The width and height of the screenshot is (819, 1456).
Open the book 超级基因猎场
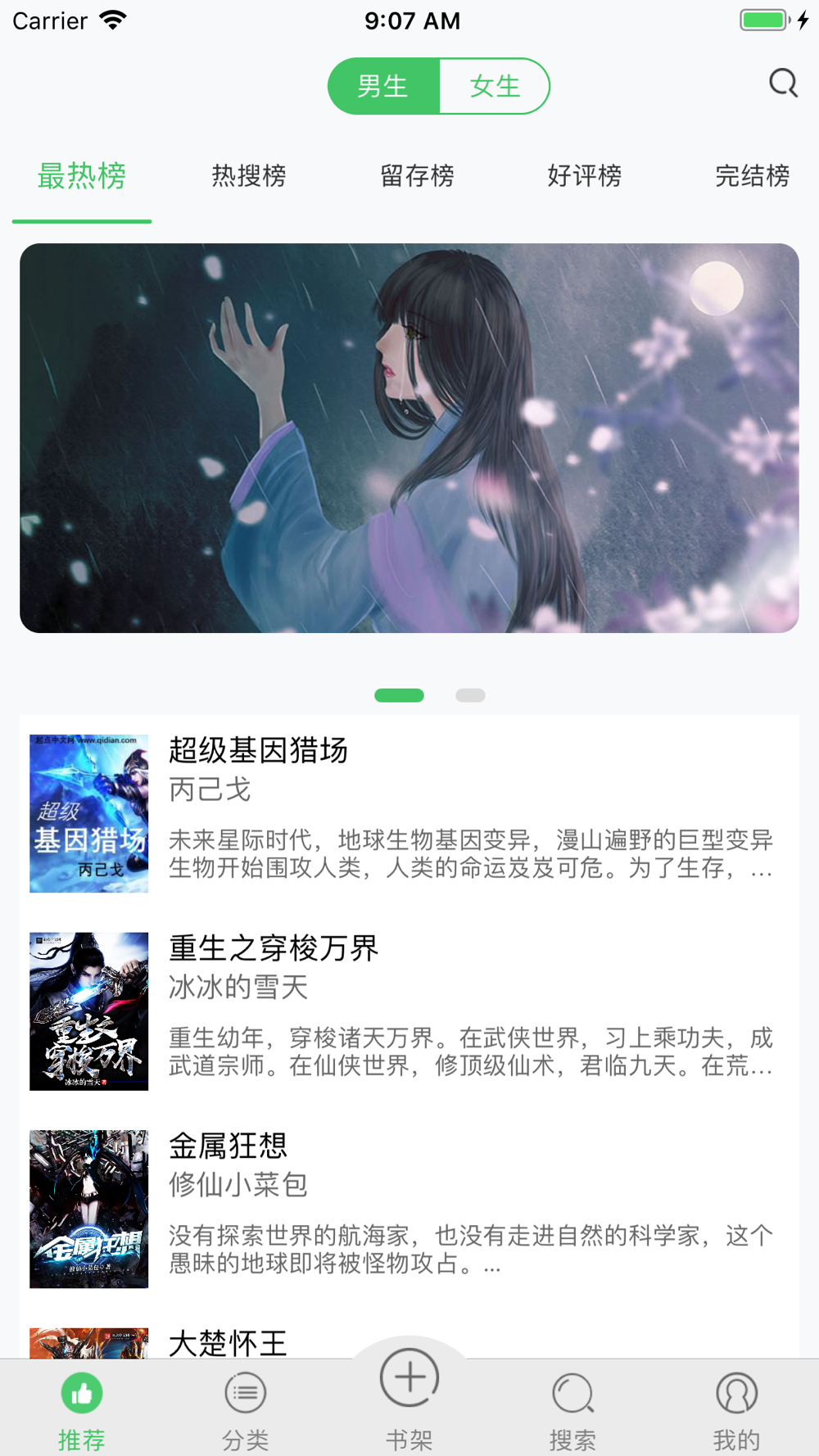(x=409, y=813)
